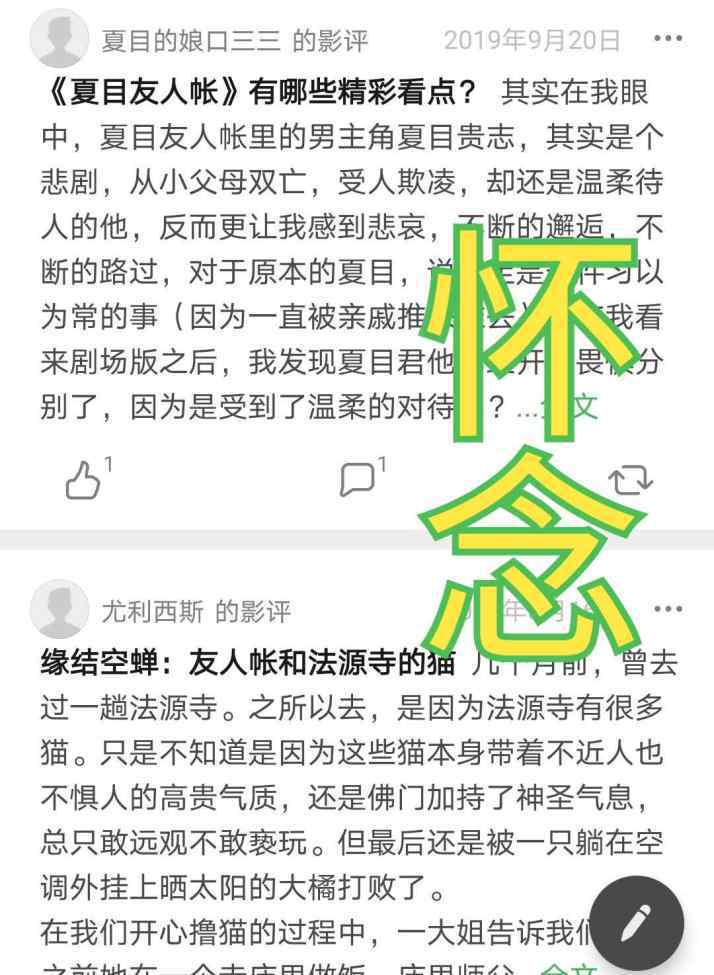View 夏目的娘口三三's profile avatar
The width and height of the screenshot is (714, 975).
tap(59, 39)
